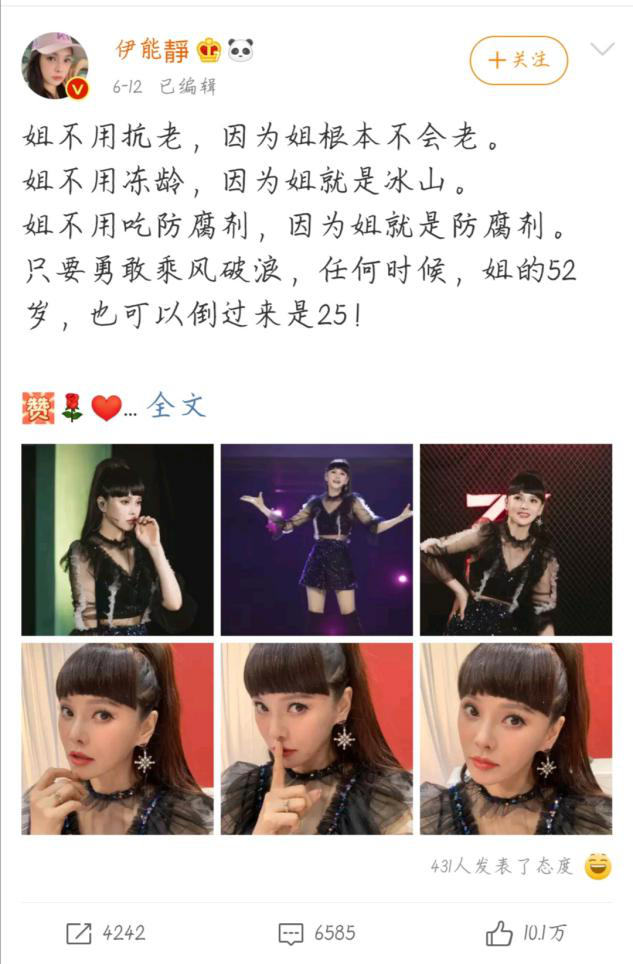View the purple stage performance photo

click(316, 539)
